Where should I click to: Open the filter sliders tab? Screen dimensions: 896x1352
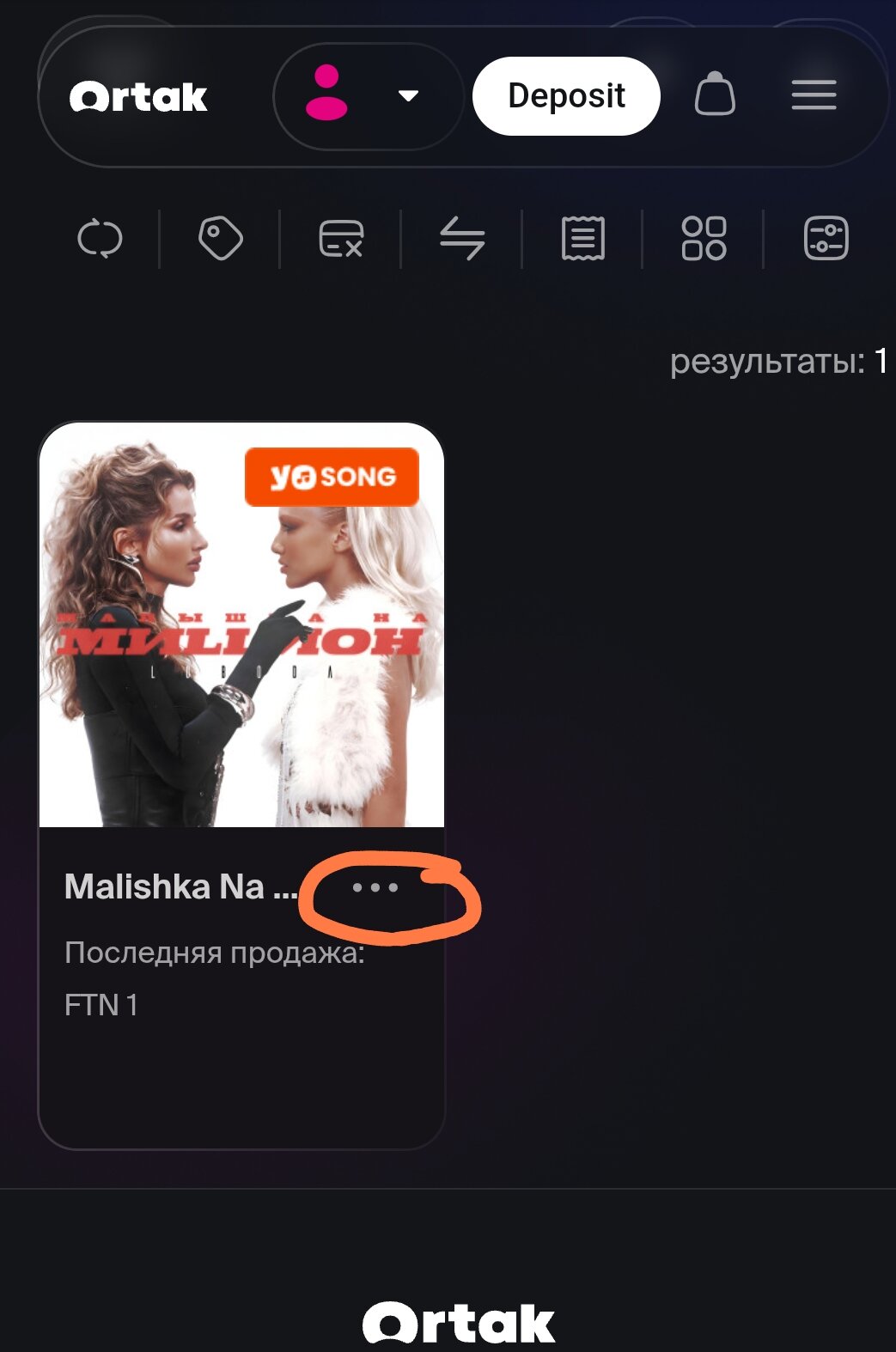pos(826,238)
